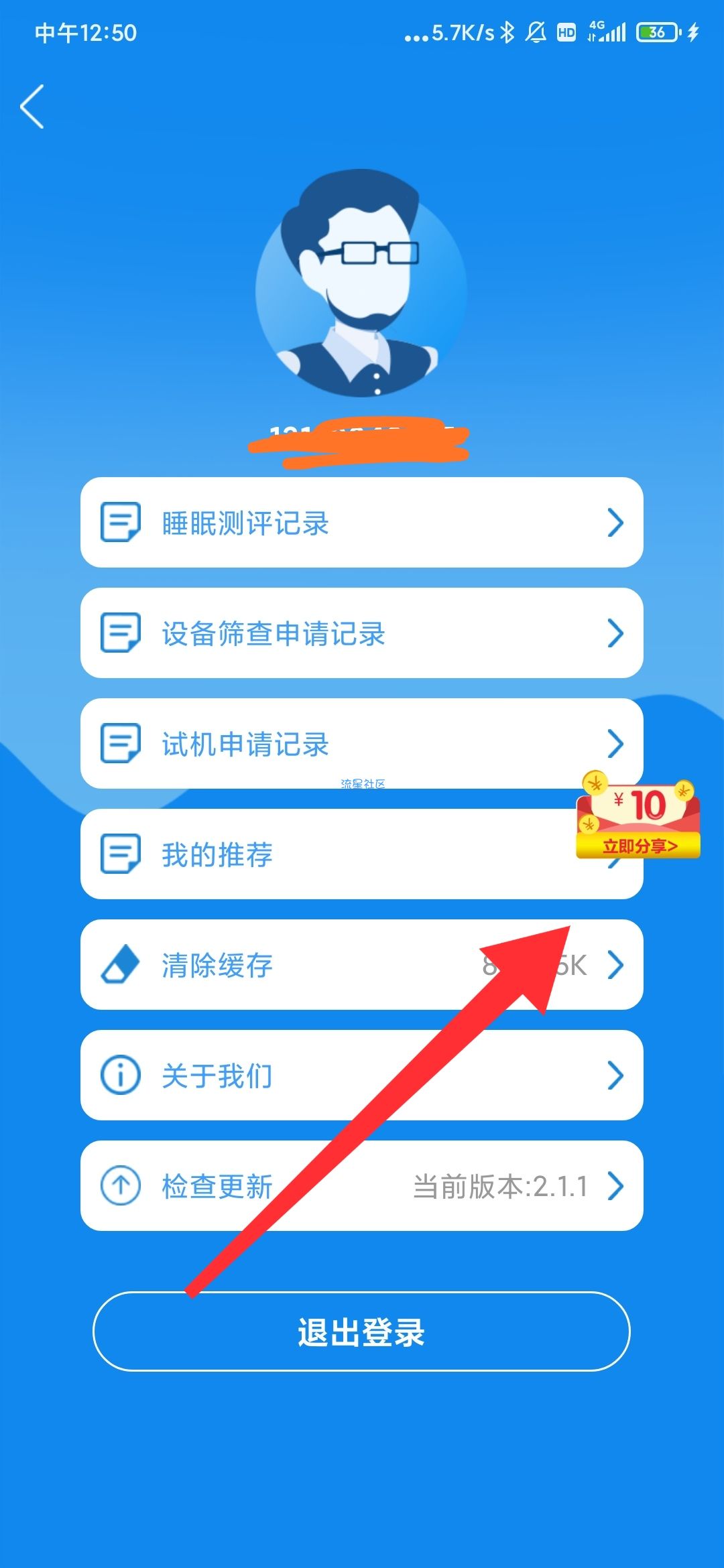Image resolution: width=724 pixels, height=1568 pixels.
Task: Open 我的推荐 my recommendations
Action: [322, 854]
